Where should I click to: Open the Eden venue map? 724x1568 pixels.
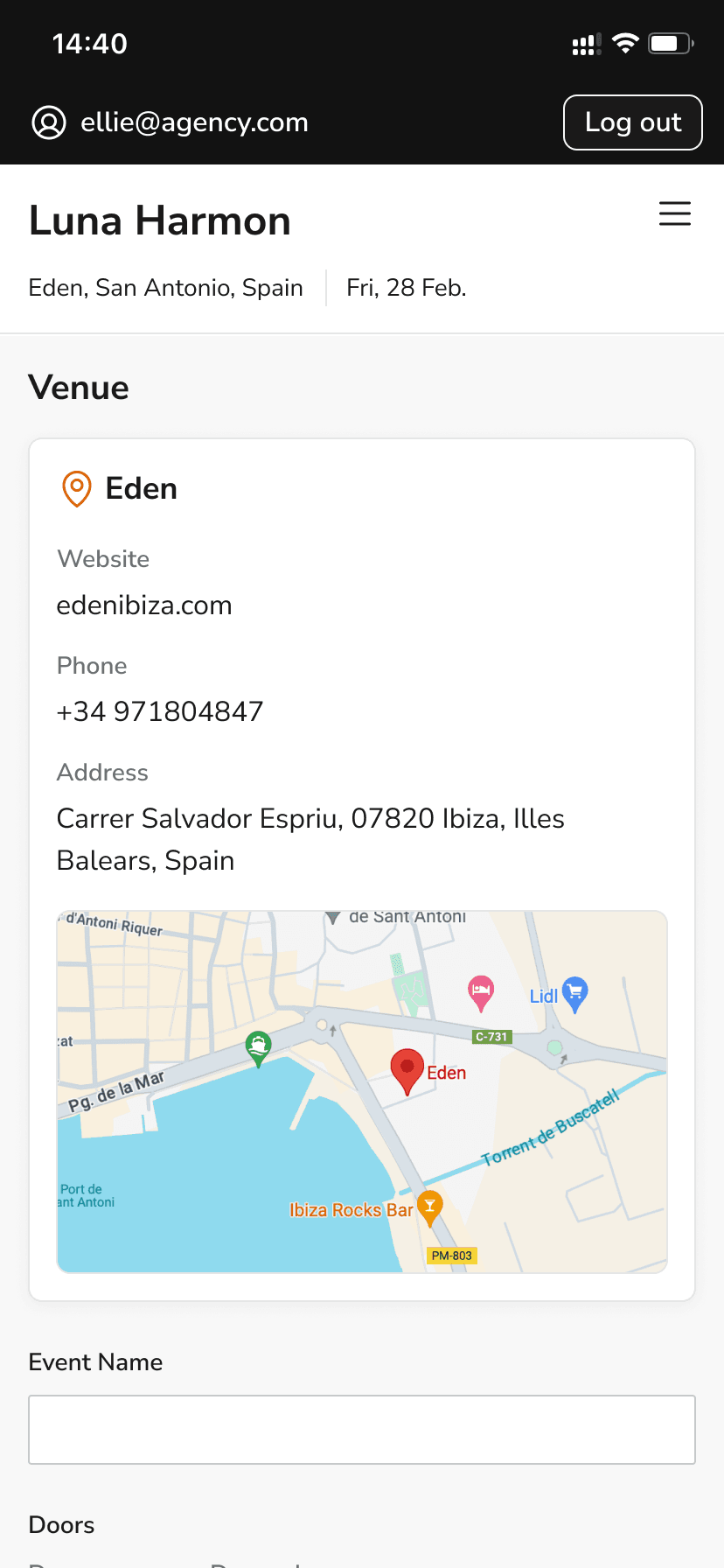point(362,1091)
